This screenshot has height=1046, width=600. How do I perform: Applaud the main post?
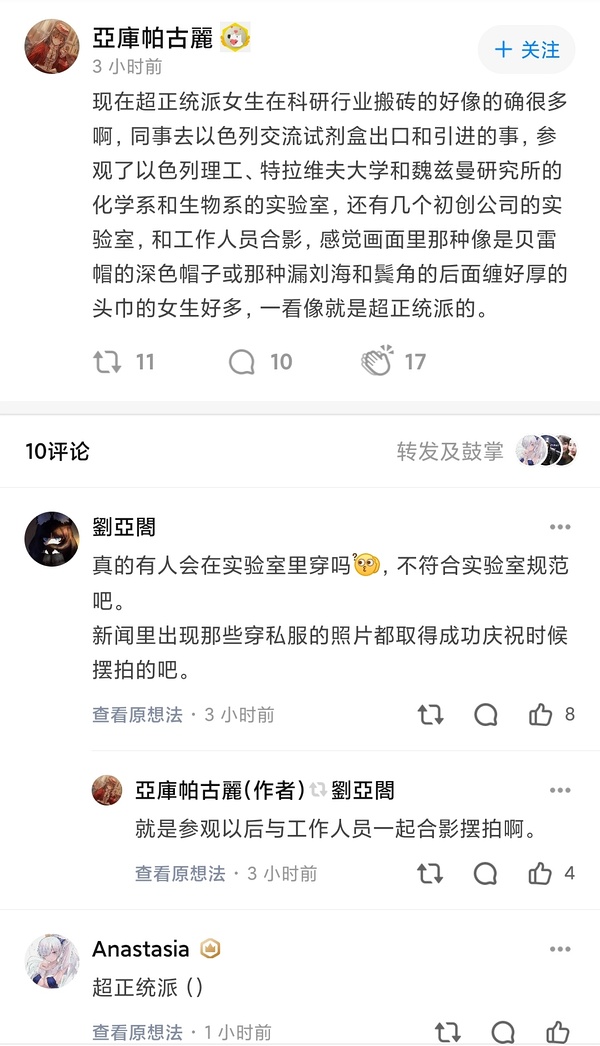pos(377,362)
